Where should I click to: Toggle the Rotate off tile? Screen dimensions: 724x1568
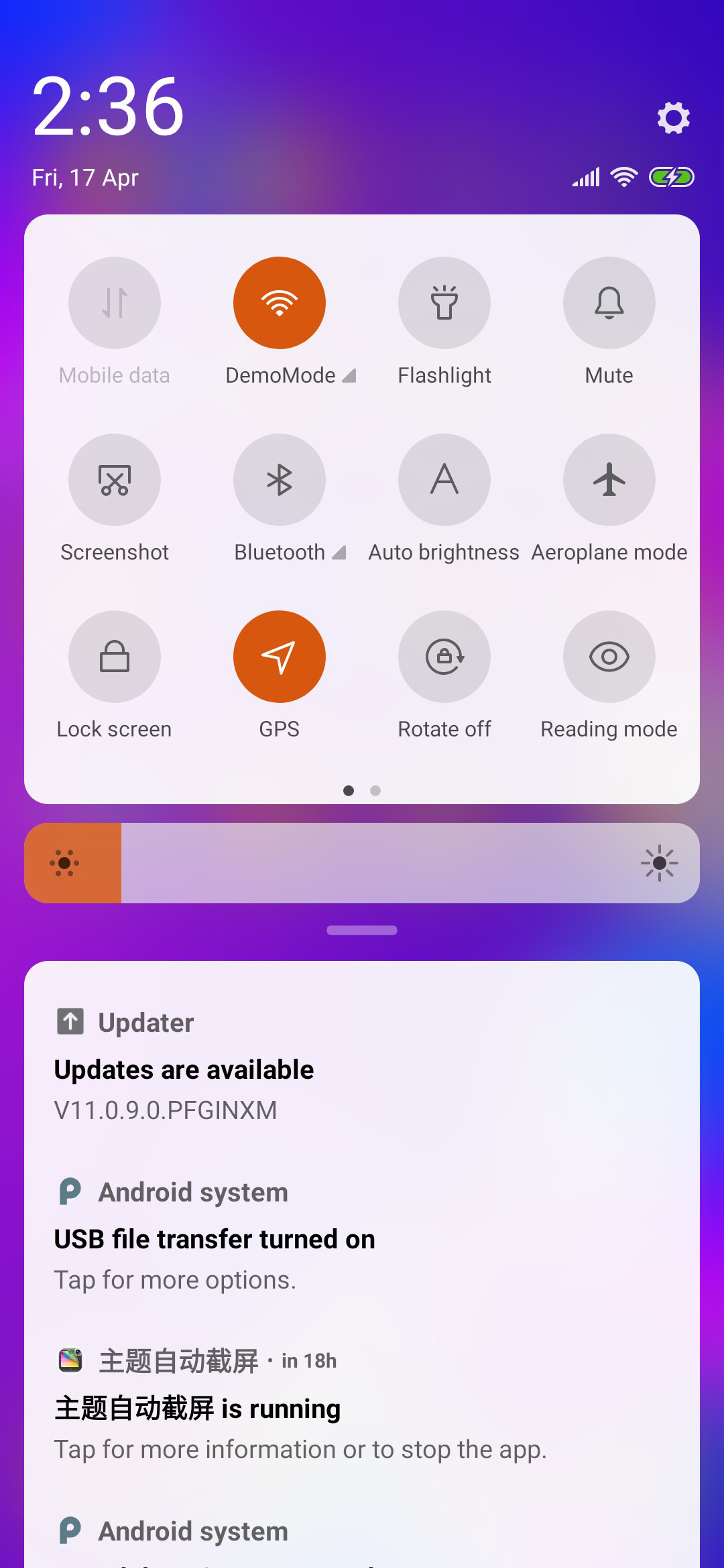pyautogui.click(x=444, y=657)
